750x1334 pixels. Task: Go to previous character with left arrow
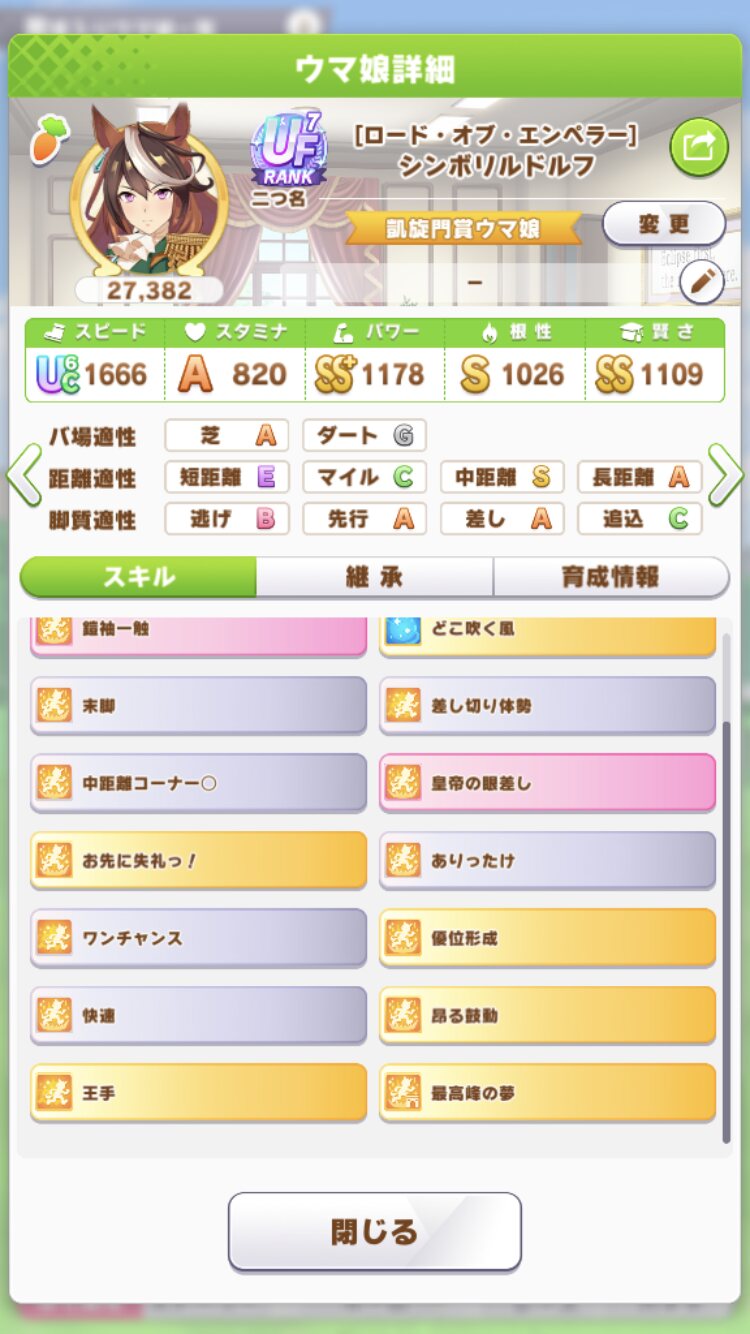click(x=23, y=476)
